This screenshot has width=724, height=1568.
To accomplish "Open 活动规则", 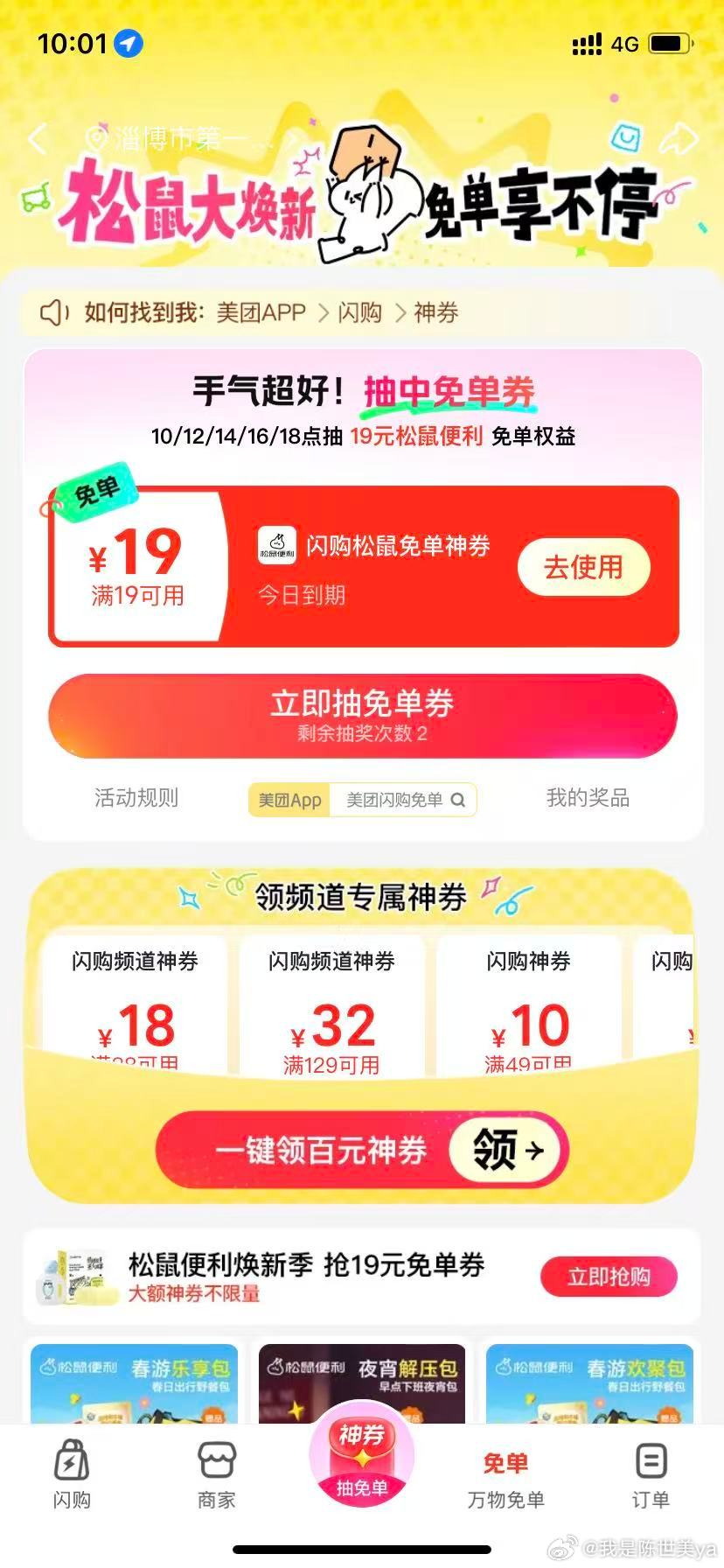I will click(136, 798).
